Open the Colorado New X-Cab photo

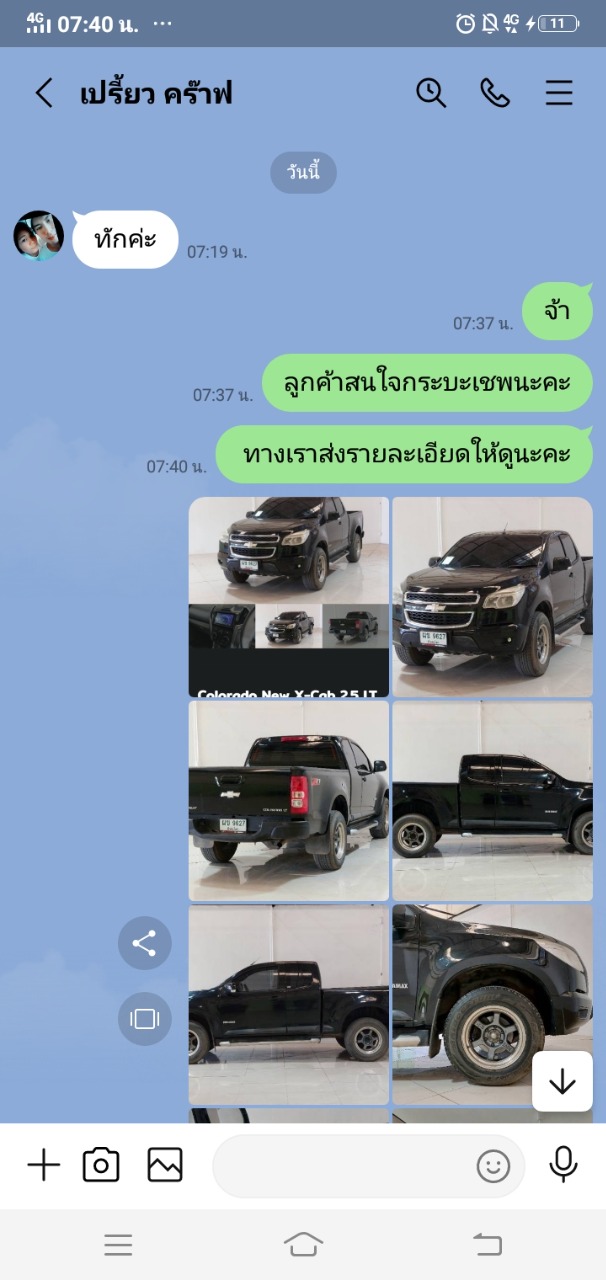pyautogui.click(x=289, y=597)
